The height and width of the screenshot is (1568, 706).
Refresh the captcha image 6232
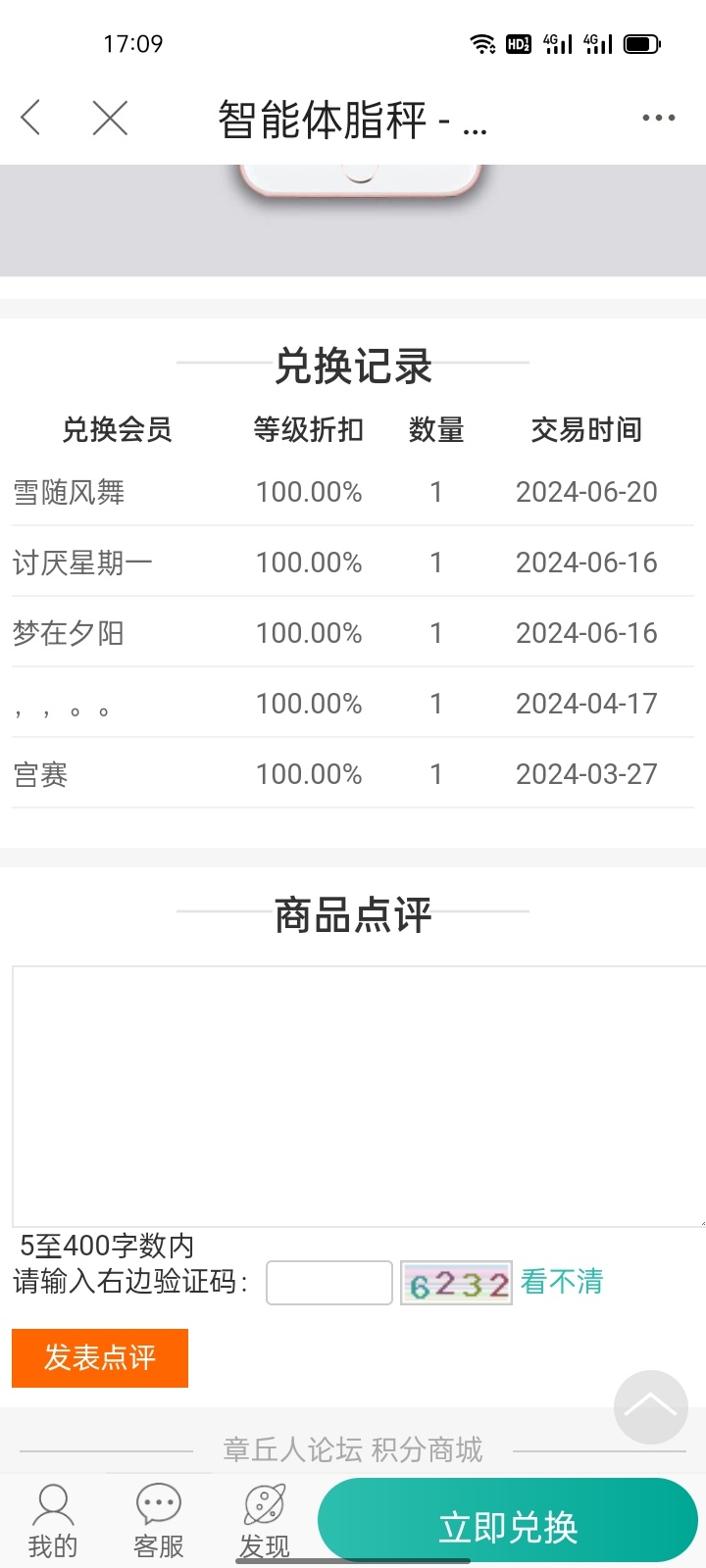456,1283
